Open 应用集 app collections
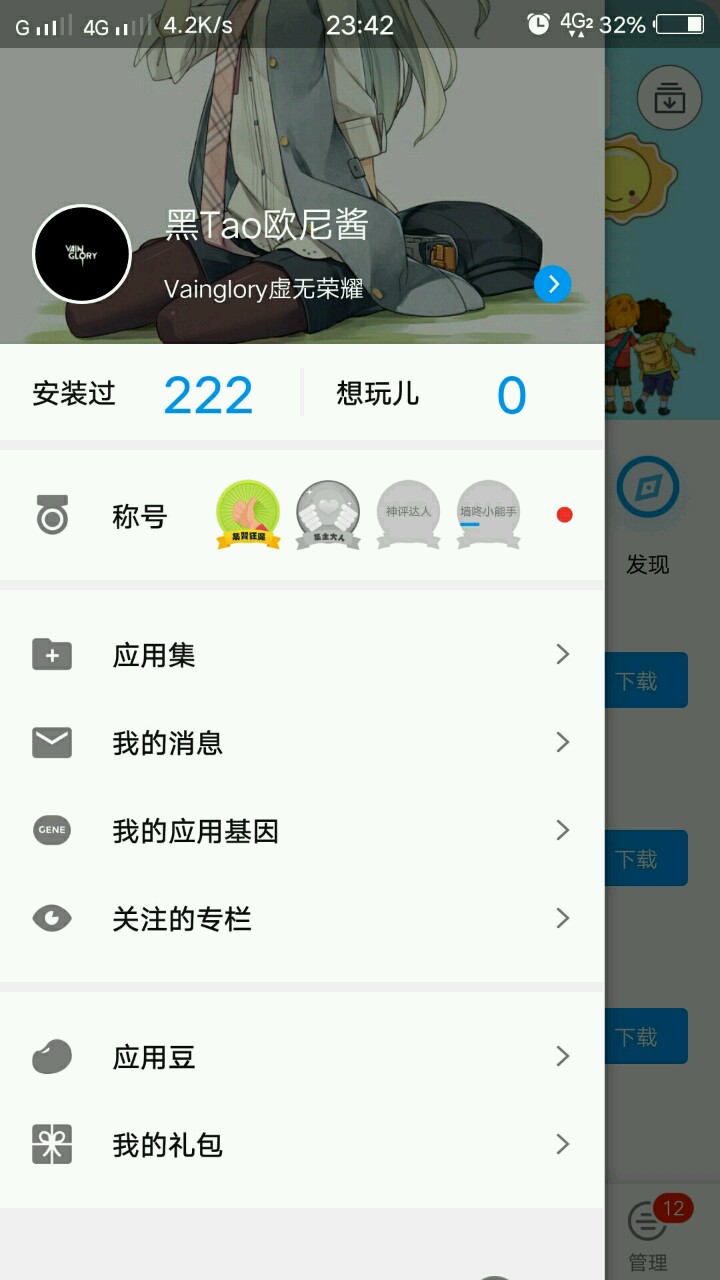 302,655
